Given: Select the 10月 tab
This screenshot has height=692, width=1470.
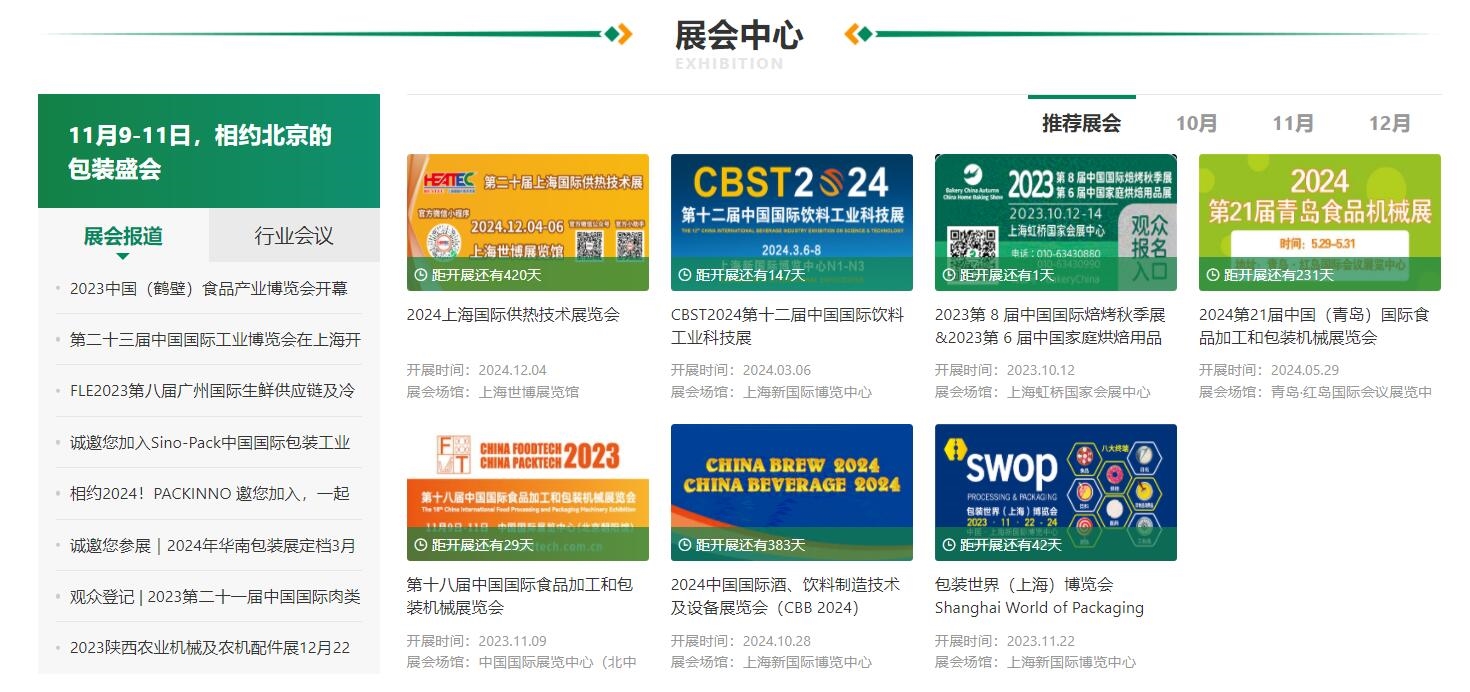Looking at the screenshot, I should [x=1196, y=123].
